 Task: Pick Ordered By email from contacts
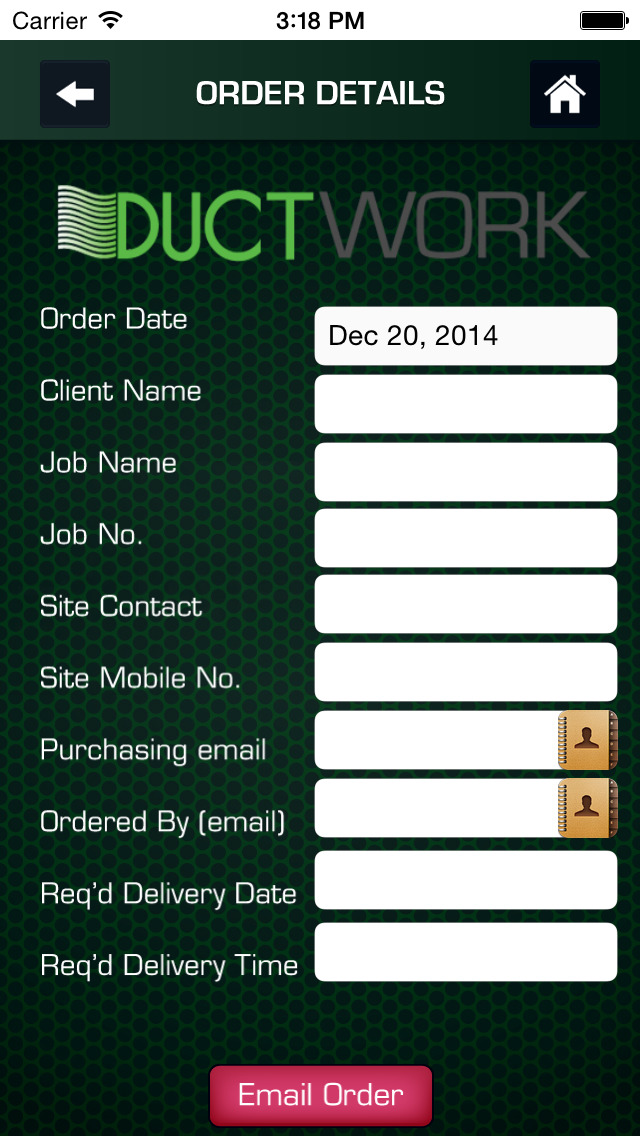[x=588, y=808]
